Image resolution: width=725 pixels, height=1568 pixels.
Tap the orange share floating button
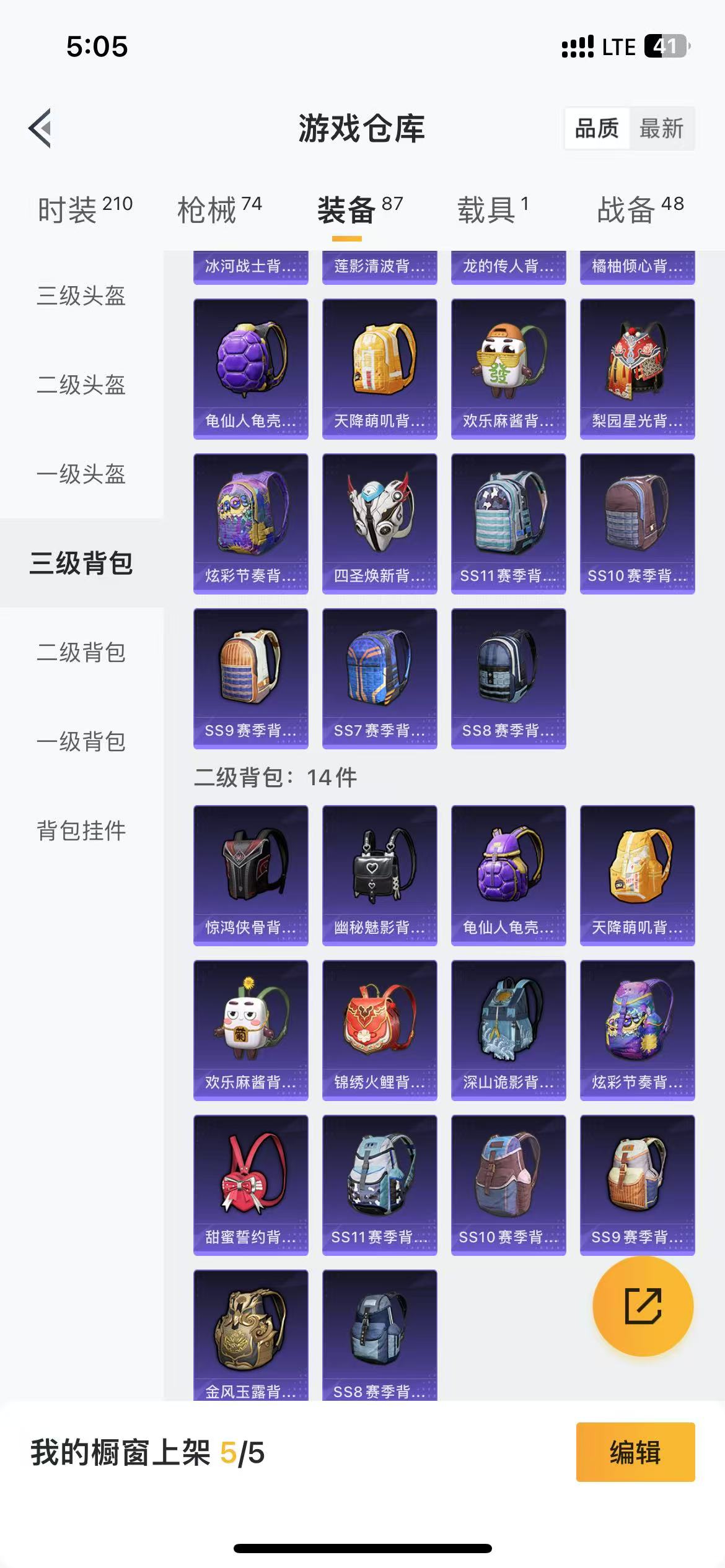pyautogui.click(x=643, y=1306)
